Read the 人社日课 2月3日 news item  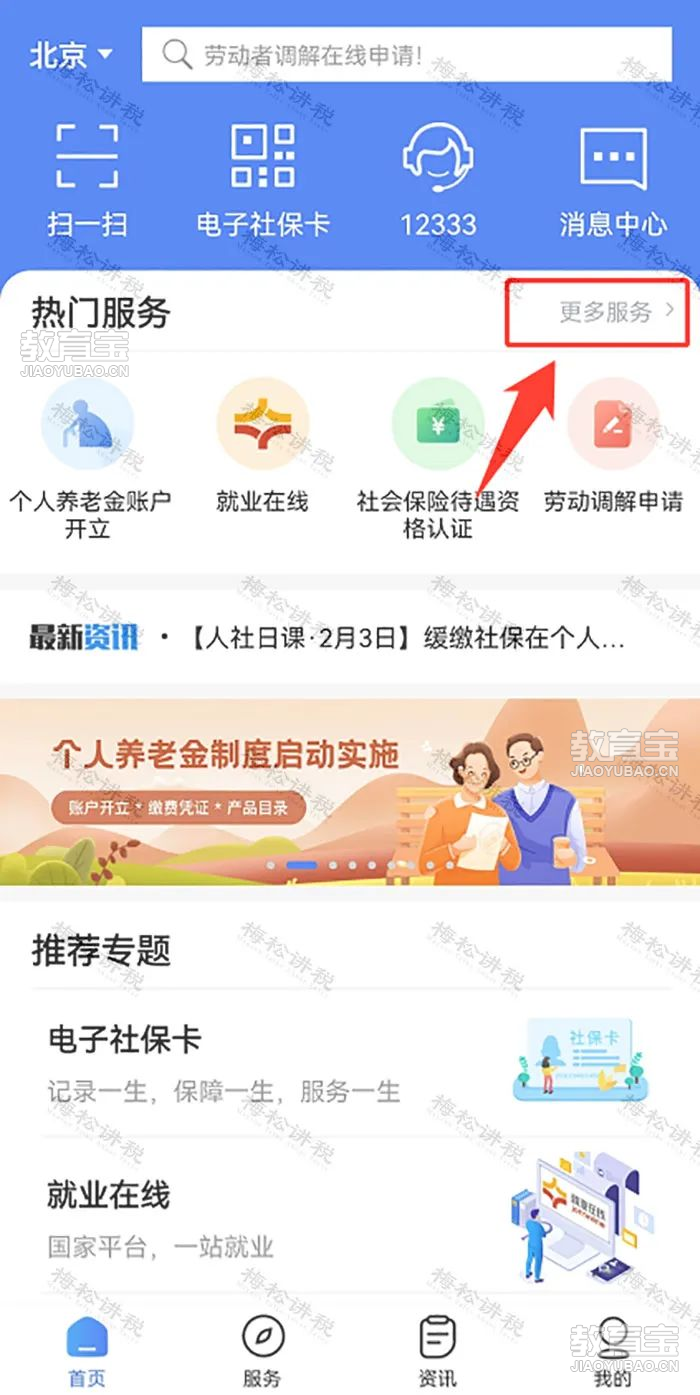(x=406, y=638)
